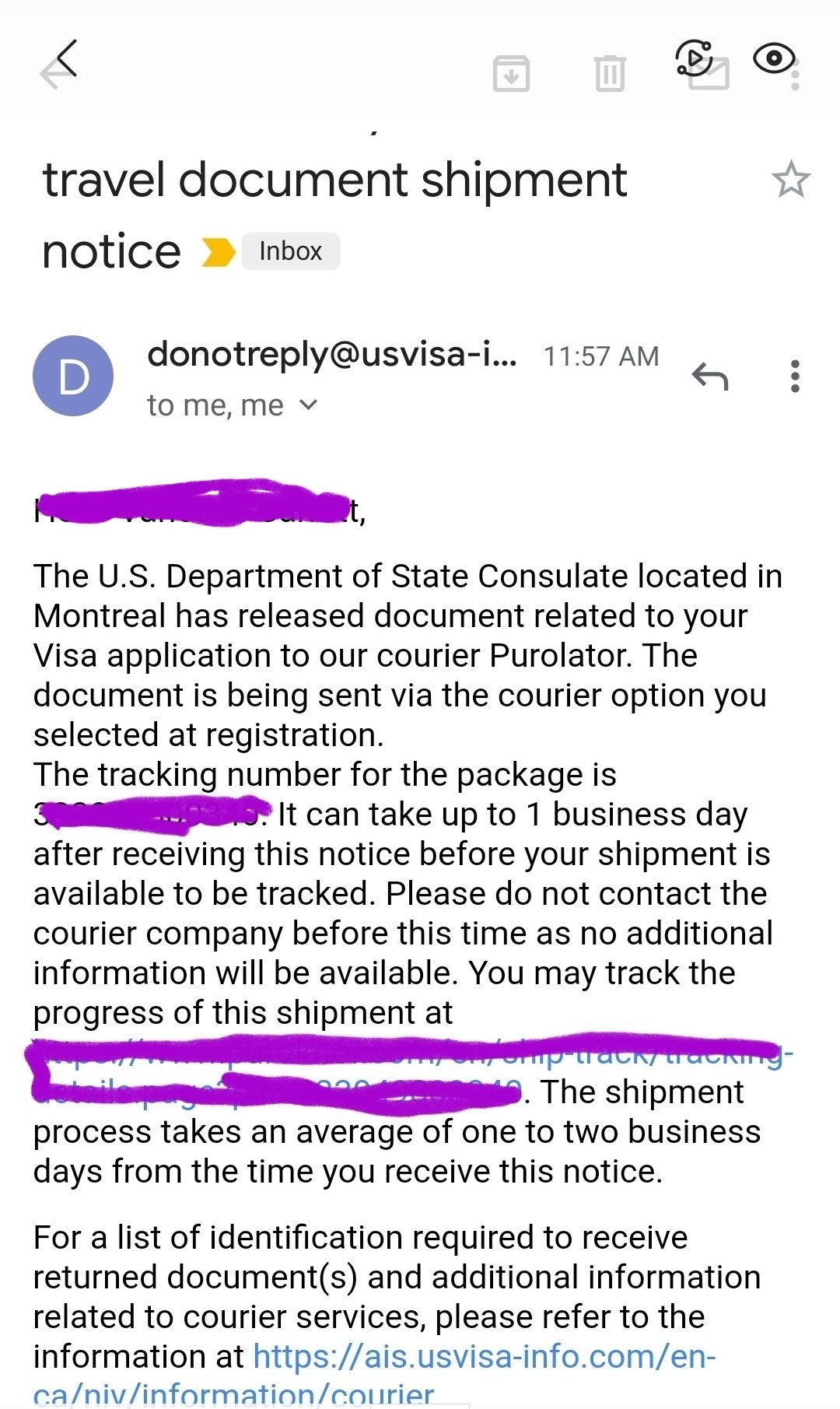Mark this email as unread
This screenshot has width=840, height=1409.
pos(709,74)
